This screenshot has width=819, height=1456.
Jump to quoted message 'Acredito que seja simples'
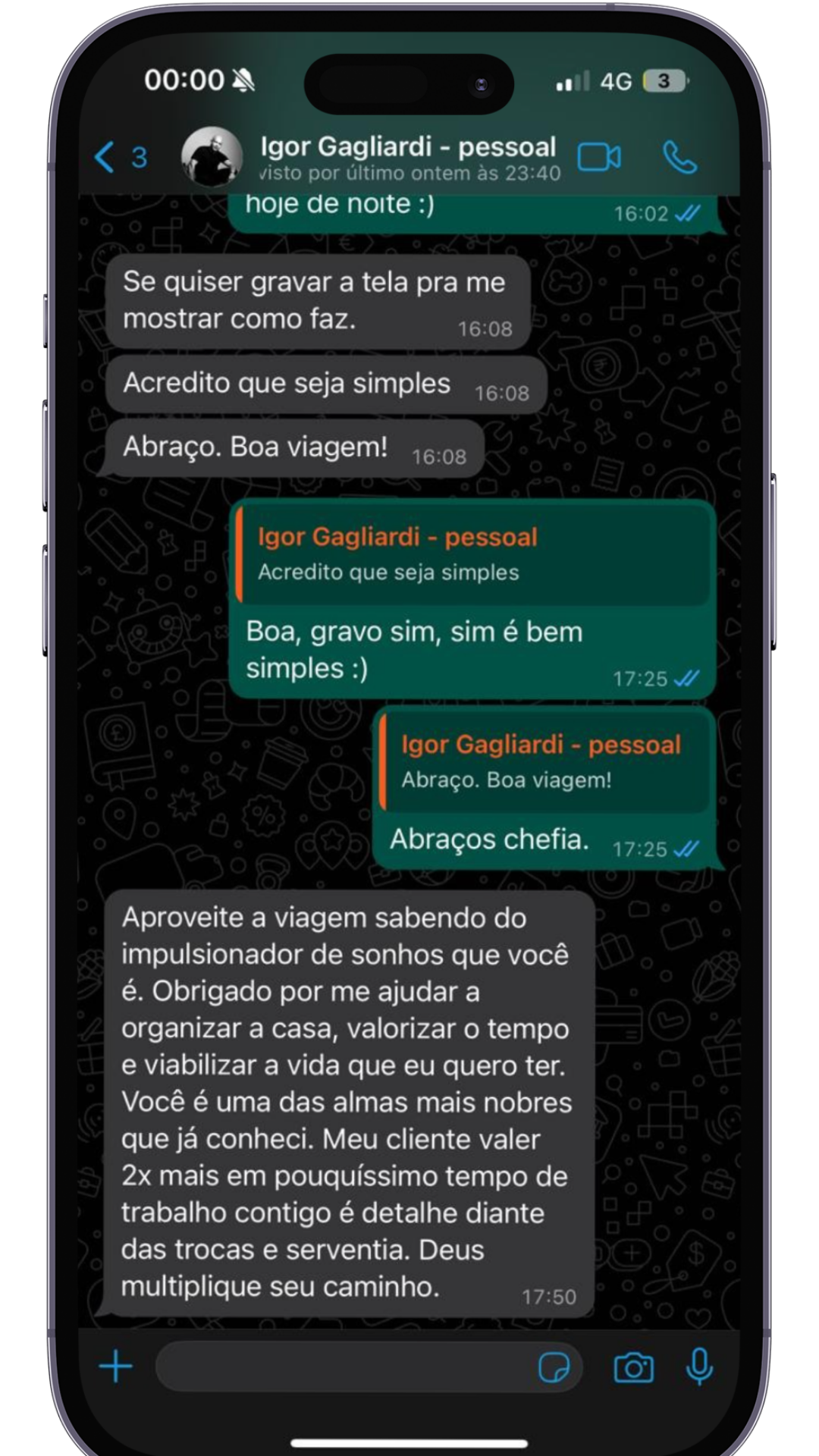tap(472, 554)
